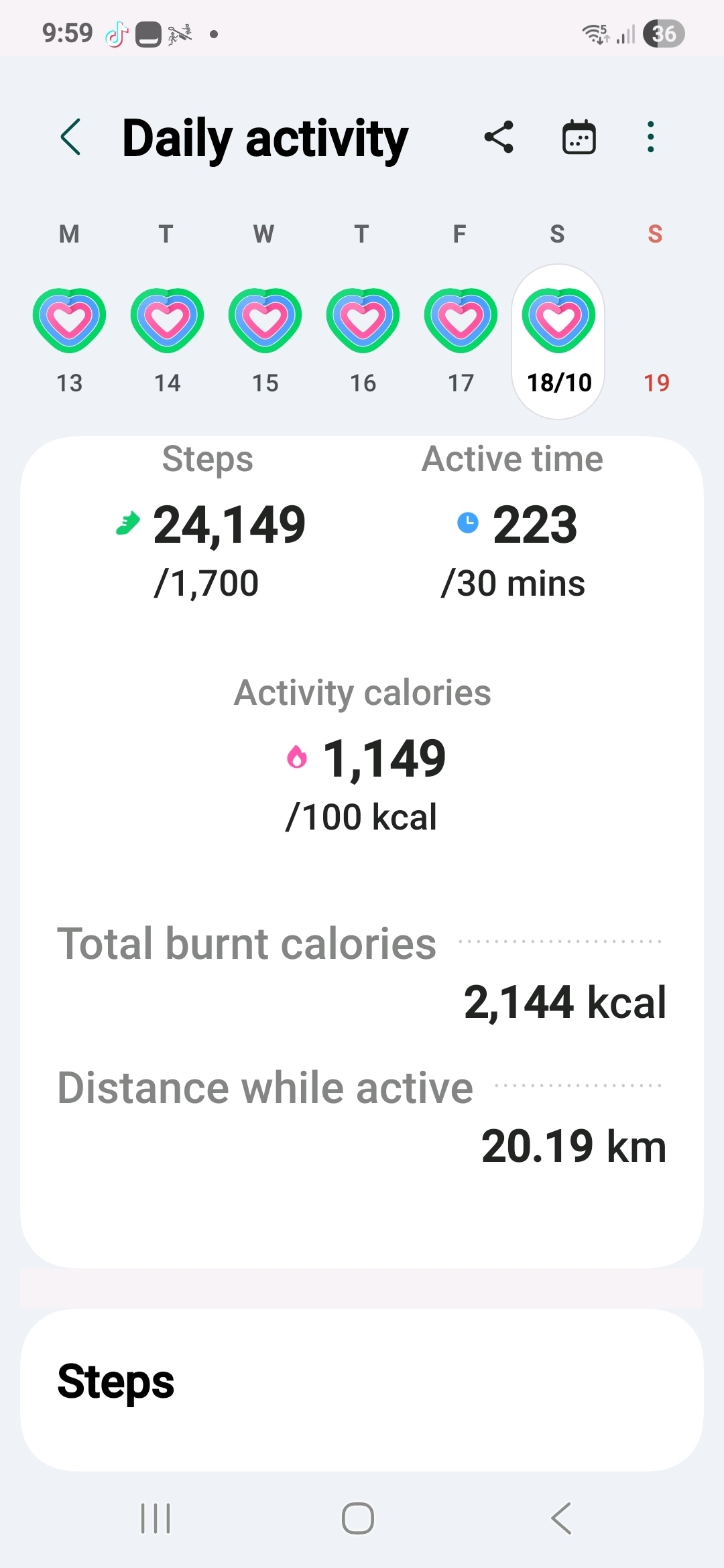Open the calendar date picker
The width and height of the screenshot is (724, 1568).
pos(579,137)
